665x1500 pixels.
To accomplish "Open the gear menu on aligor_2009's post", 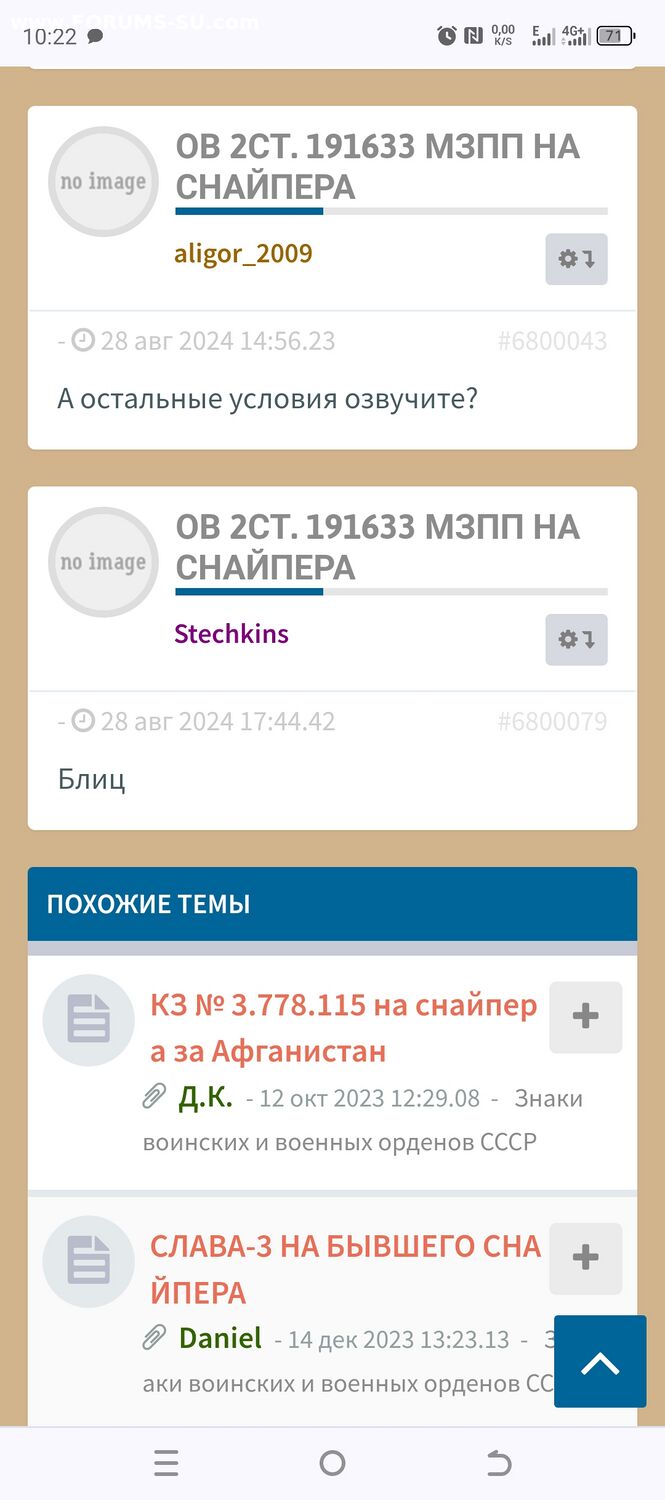I will (576, 259).
